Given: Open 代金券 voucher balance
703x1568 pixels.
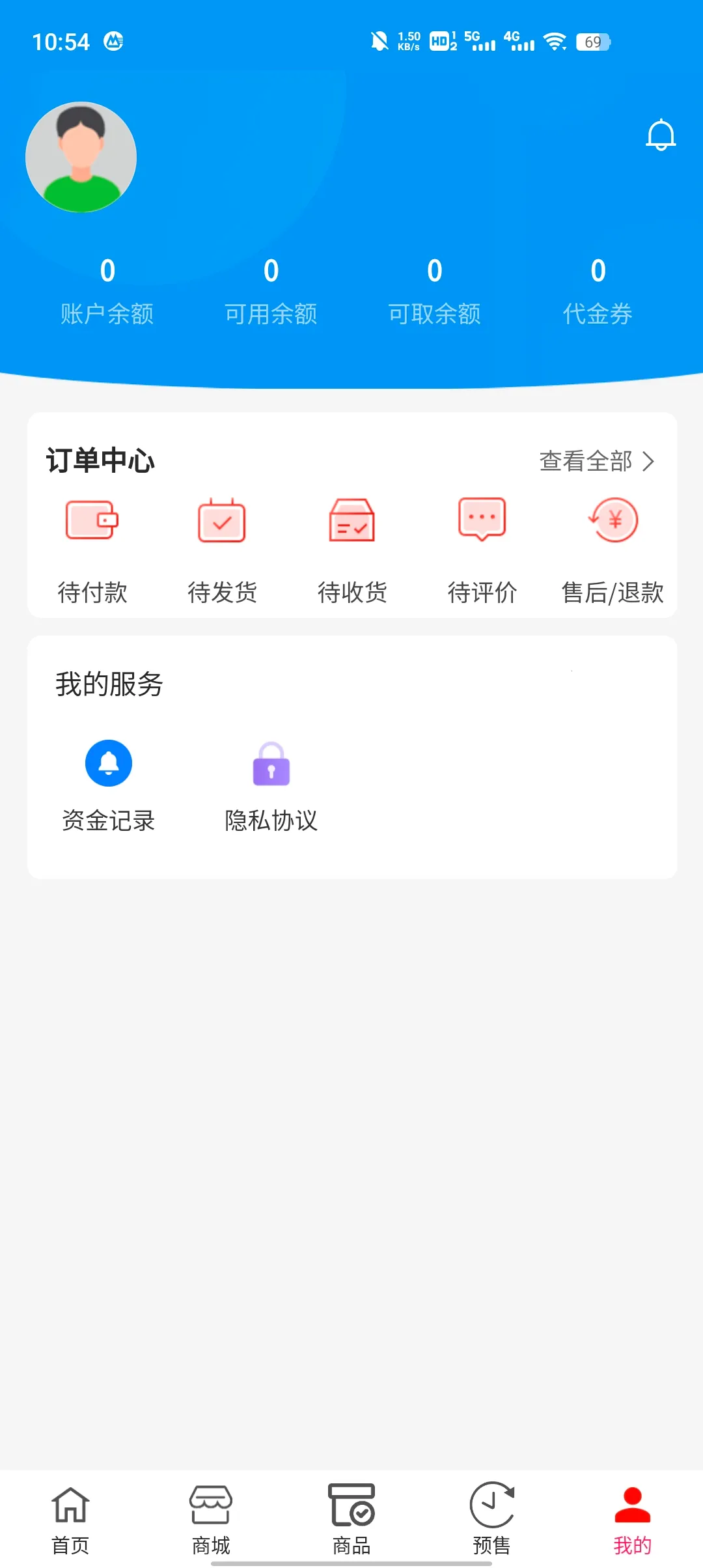Looking at the screenshot, I should pyautogui.click(x=598, y=291).
